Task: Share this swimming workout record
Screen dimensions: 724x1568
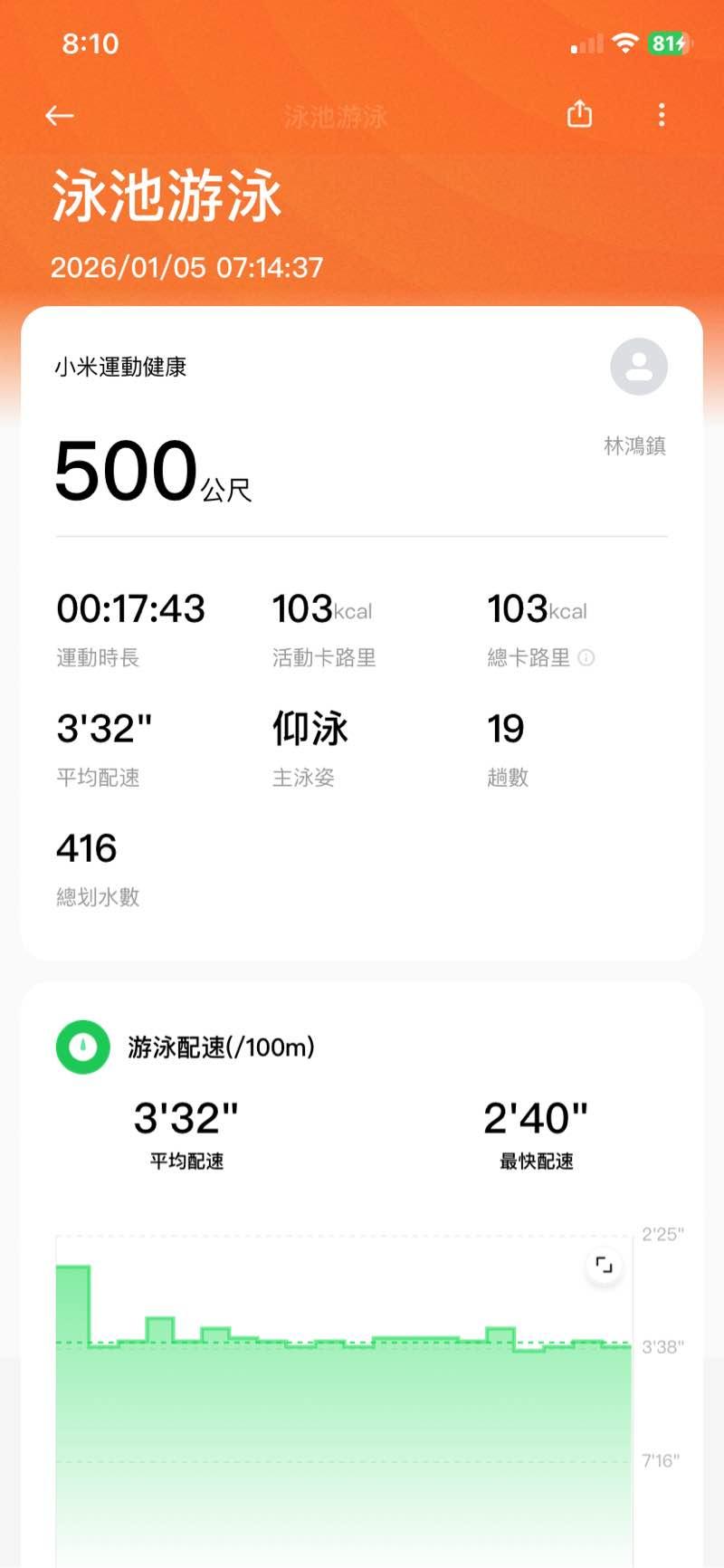Action: pyautogui.click(x=579, y=114)
